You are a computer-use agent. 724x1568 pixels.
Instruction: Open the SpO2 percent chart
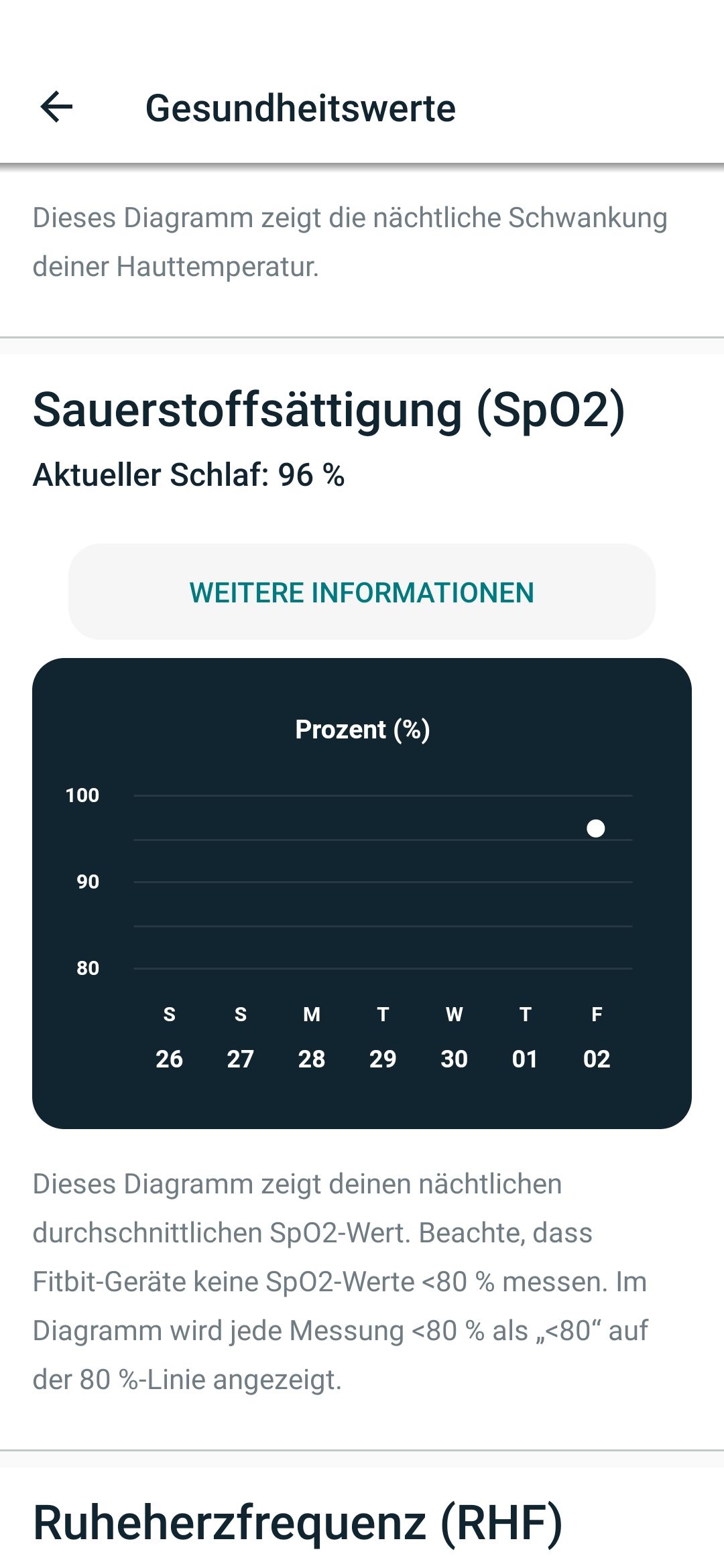pyautogui.click(x=361, y=893)
